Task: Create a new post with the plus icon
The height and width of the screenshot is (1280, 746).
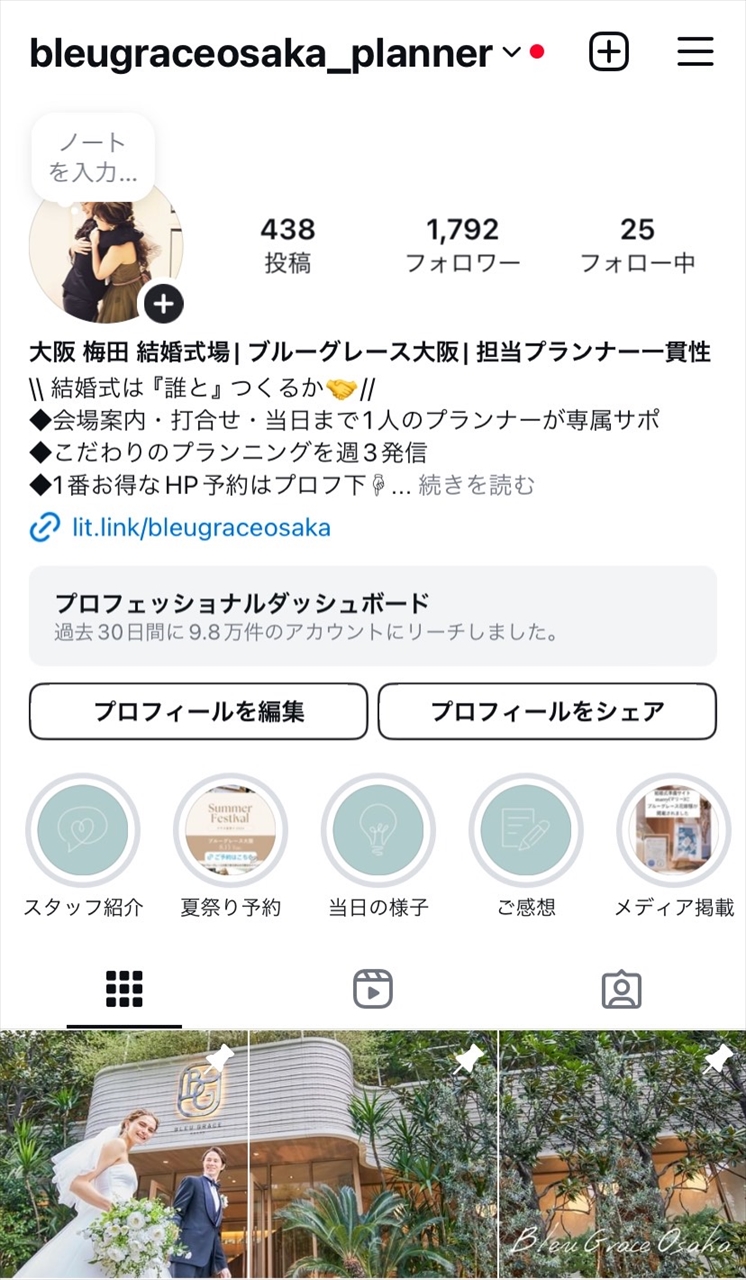Action: [x=609, y=52]
